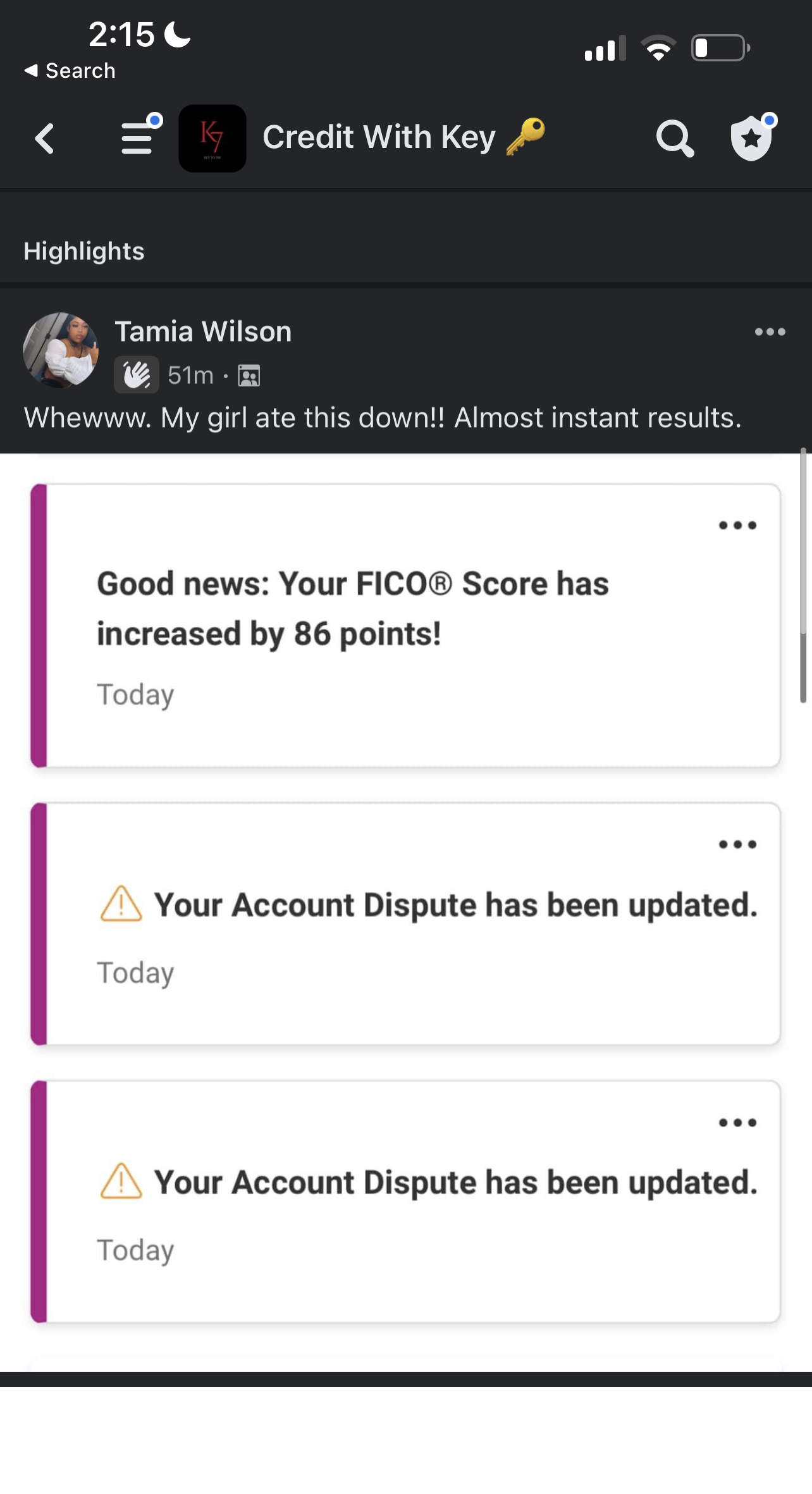This screenshot has height=1494, width=812.
Task: Open the Credit With Key group info
Action: click(x=378, y=137)
